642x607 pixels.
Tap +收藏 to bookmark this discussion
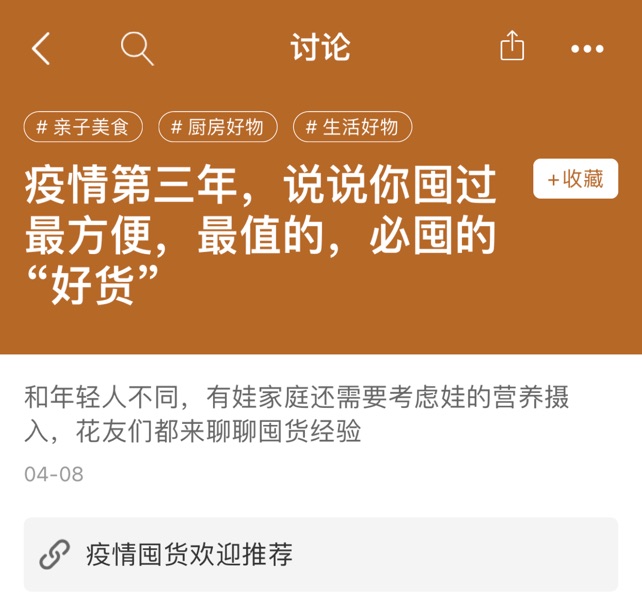point(576,179)
